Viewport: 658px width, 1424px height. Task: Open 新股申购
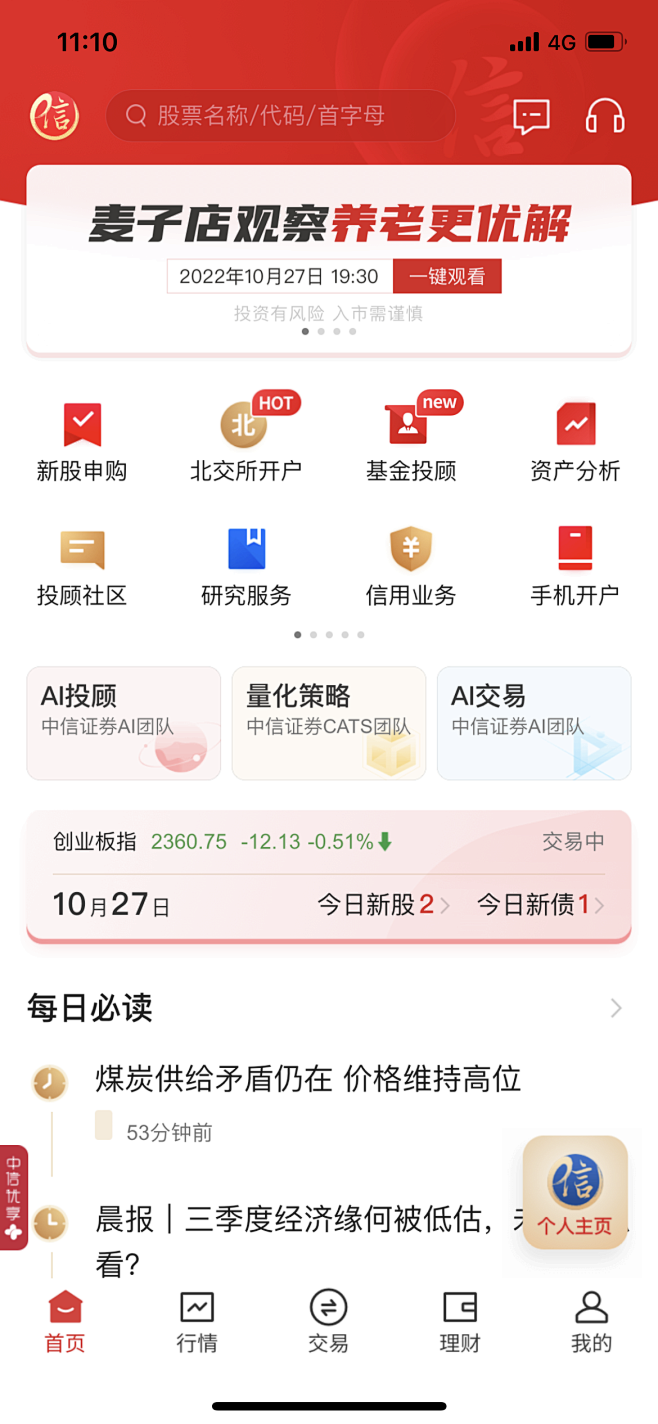[x=82, y=443]
